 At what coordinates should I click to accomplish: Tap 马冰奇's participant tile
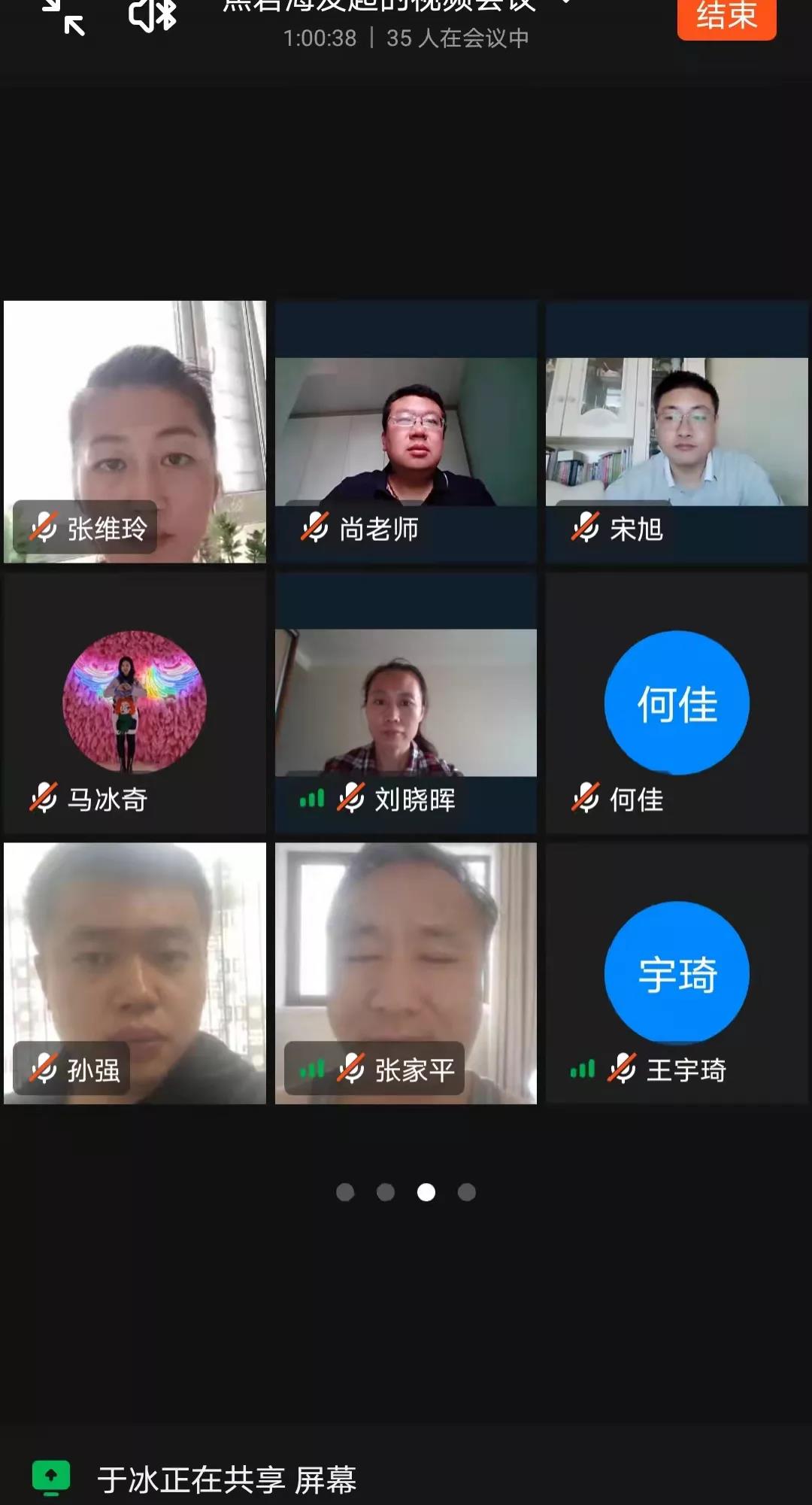point(135,702)
